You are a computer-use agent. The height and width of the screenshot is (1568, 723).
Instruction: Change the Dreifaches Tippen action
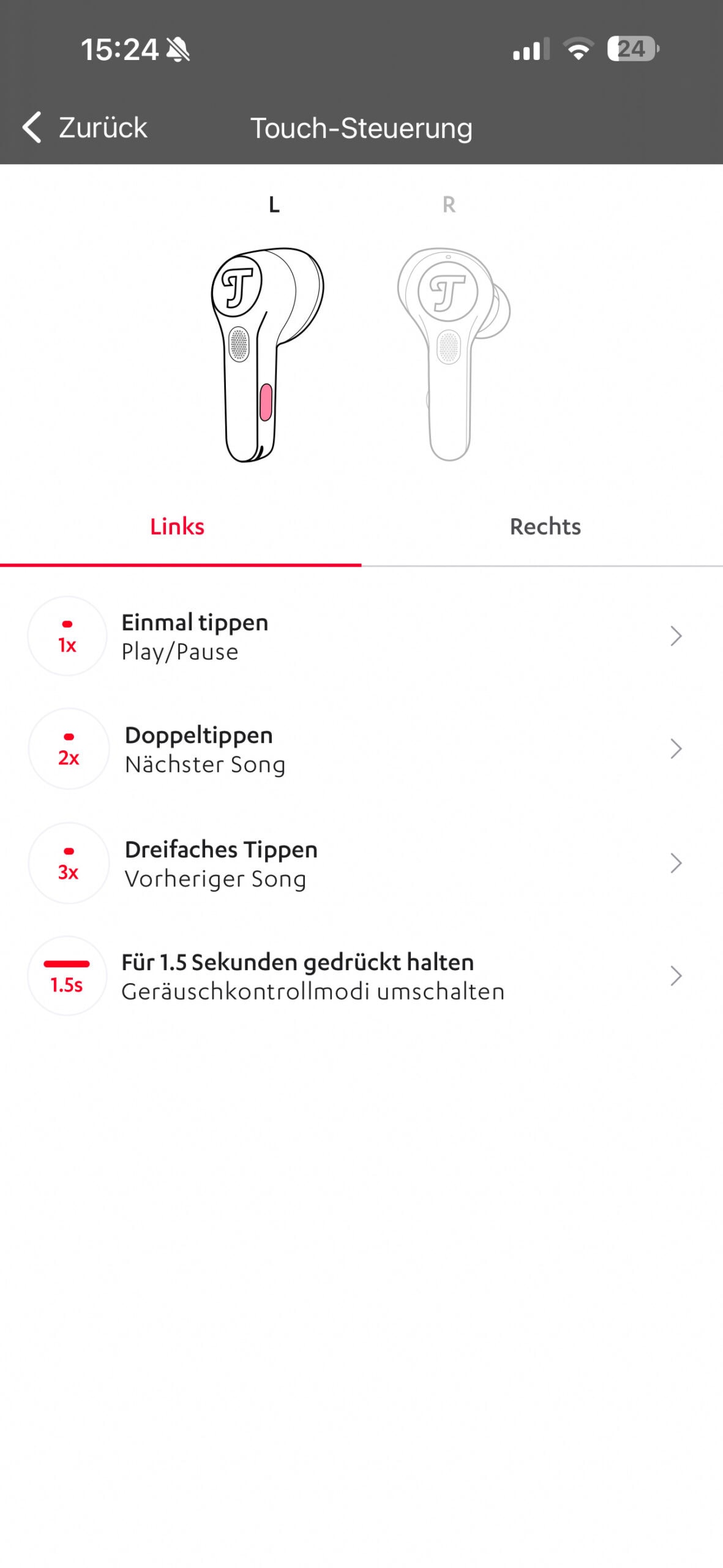click(361, 864)
